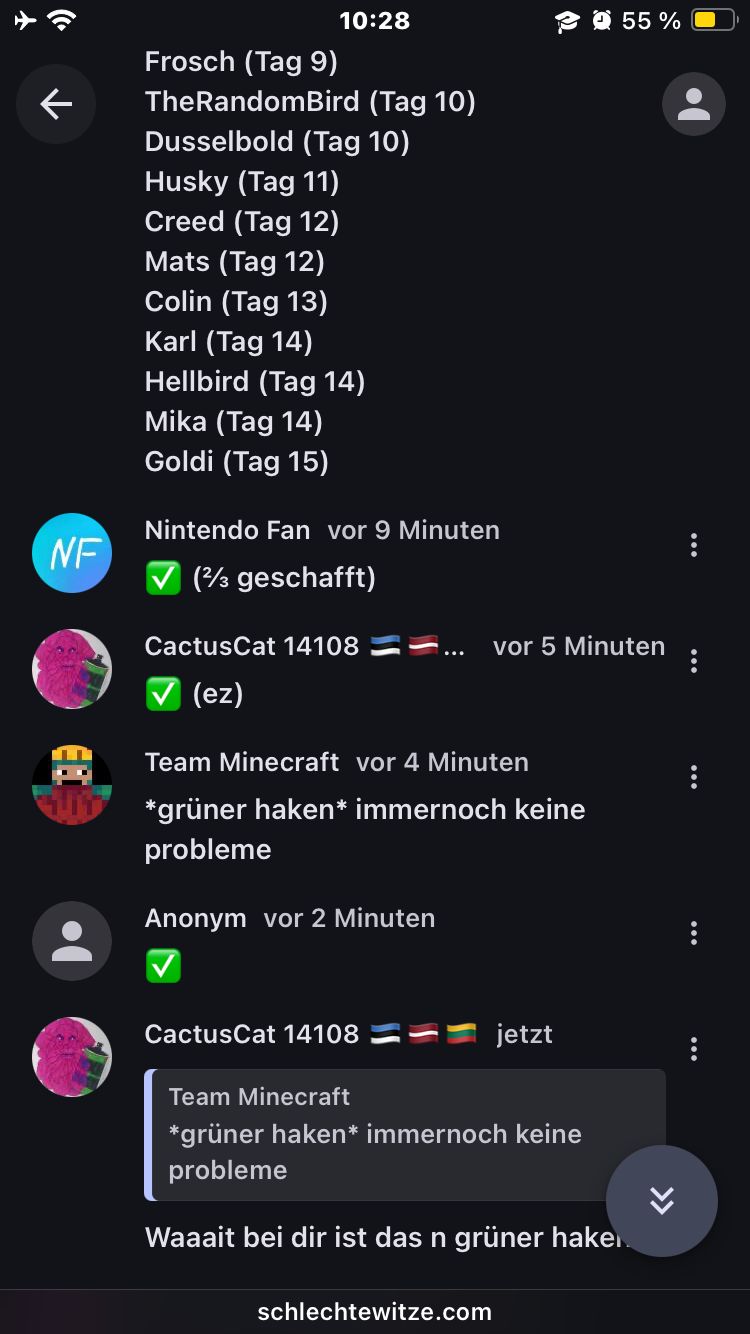Open the profile account icon
The image size is (750, 1334).
click(693, 104)
